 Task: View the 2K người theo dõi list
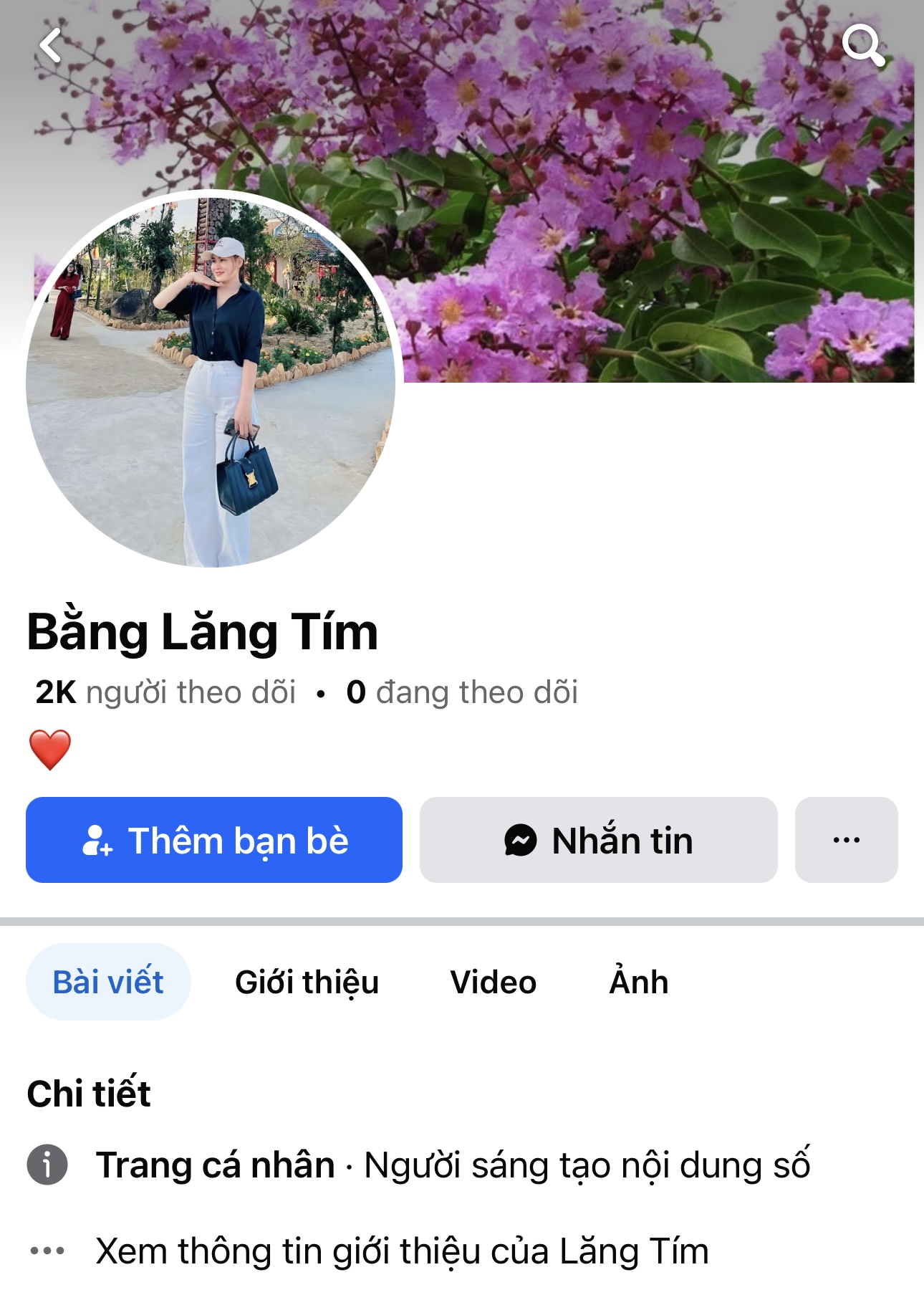(x=165, y=692)
